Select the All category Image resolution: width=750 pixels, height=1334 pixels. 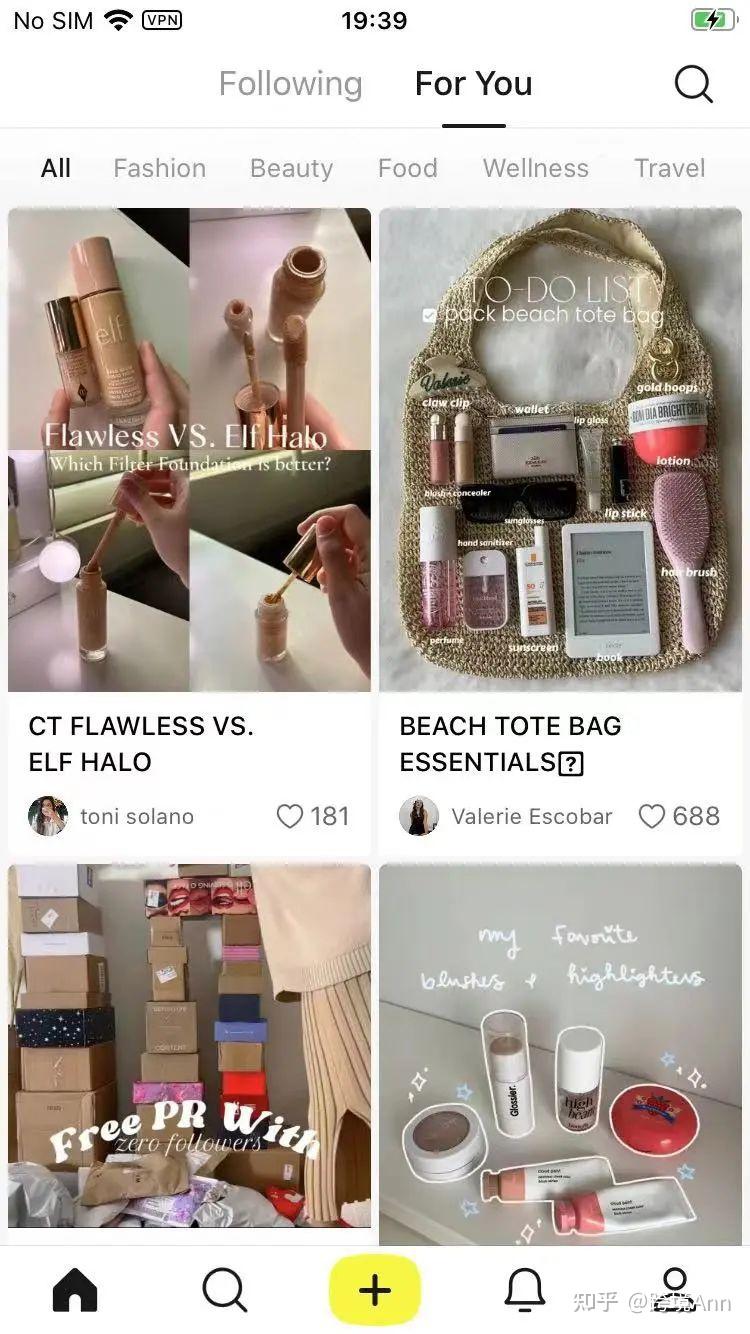point(56,168)
